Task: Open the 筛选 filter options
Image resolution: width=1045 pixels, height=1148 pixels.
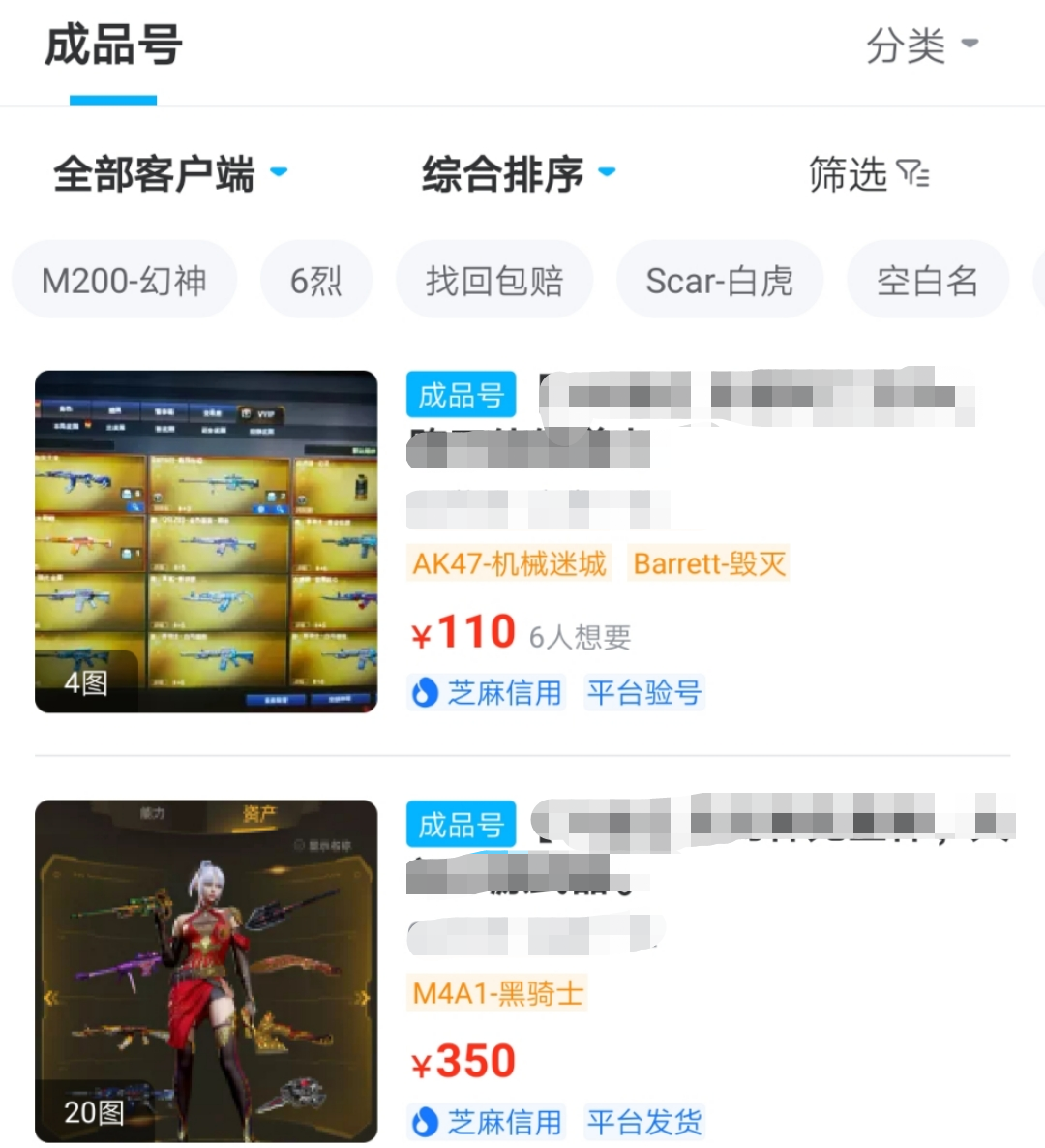Action: coord(868,174)
